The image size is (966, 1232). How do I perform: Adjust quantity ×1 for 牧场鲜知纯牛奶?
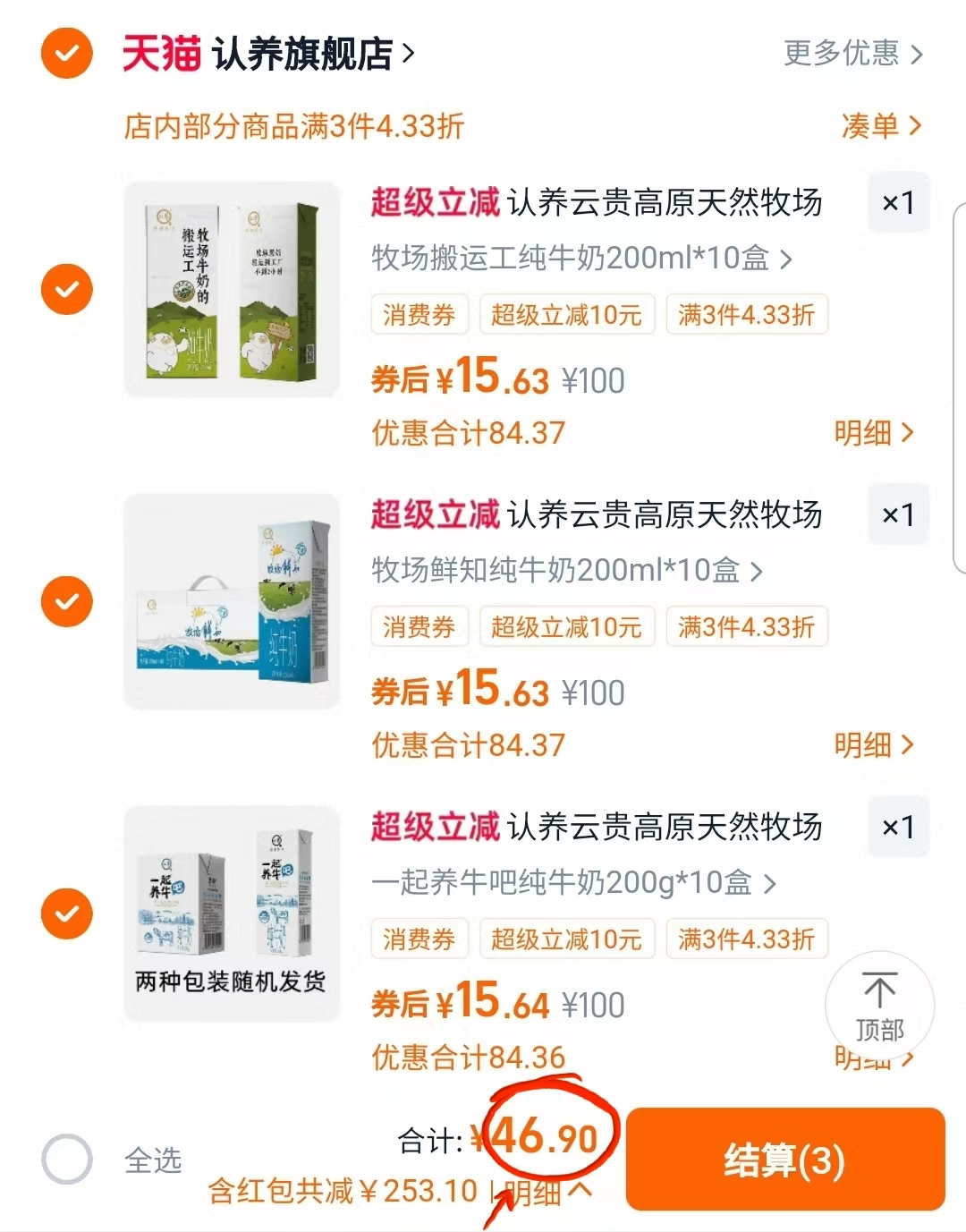(898, 515)
